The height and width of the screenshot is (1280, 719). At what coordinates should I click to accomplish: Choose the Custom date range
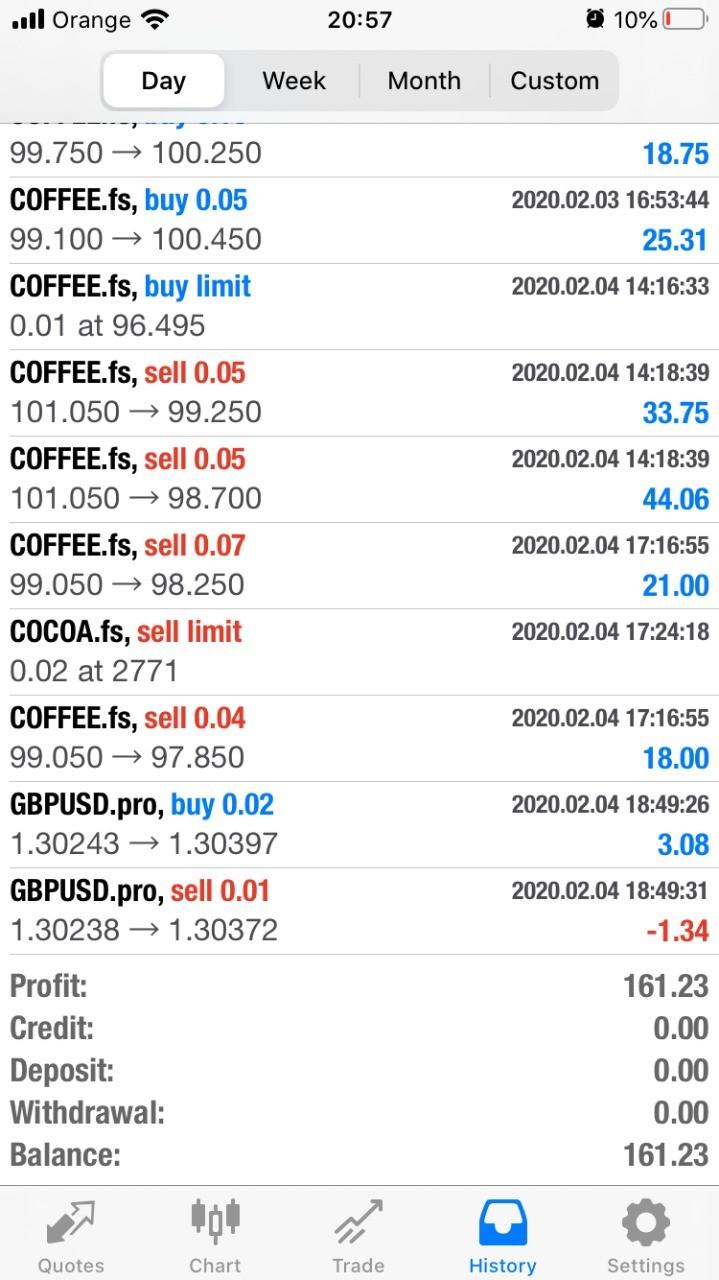click(554, 81)
